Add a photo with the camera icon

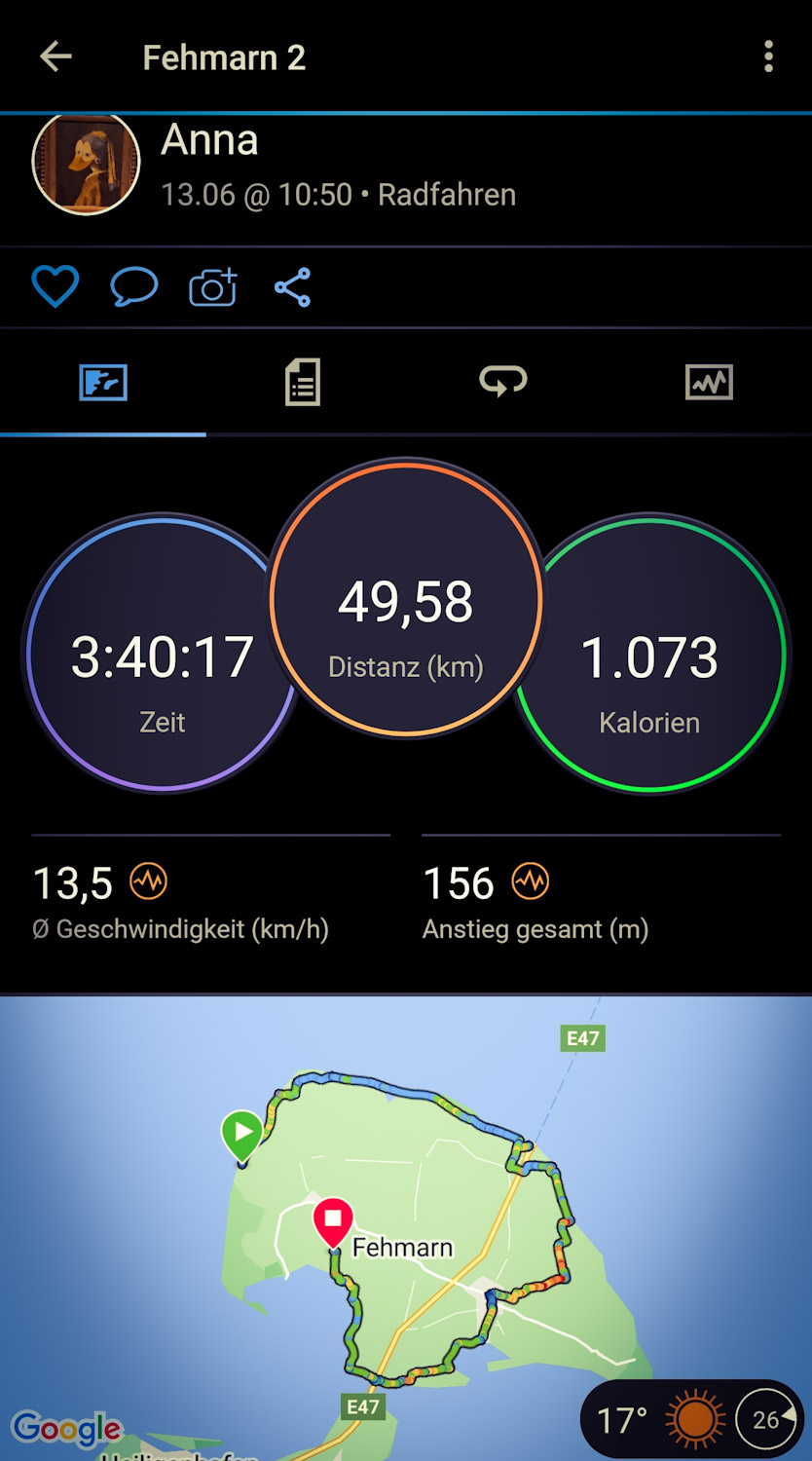213,287
